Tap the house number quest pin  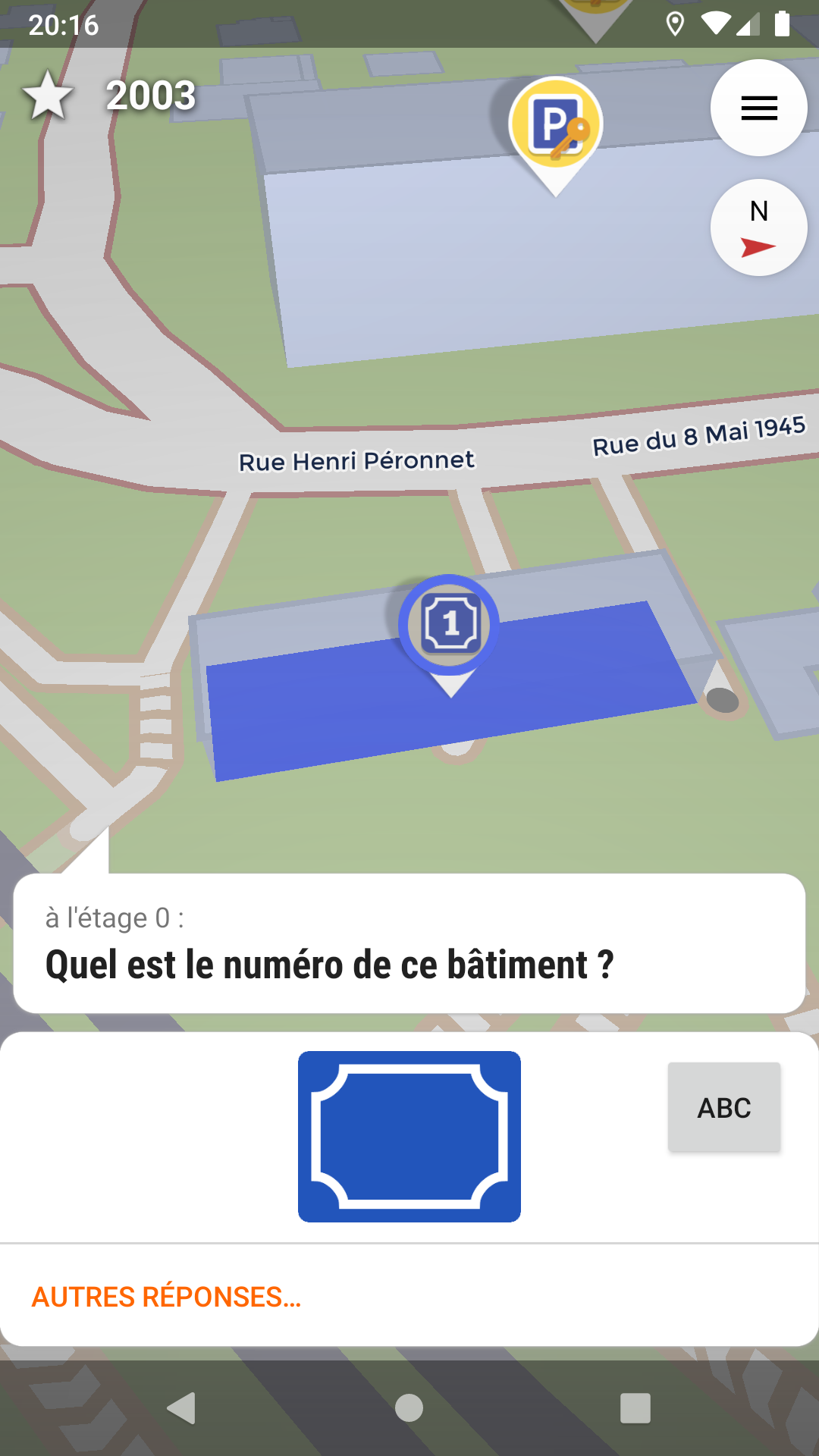click(x=450, y=626)
